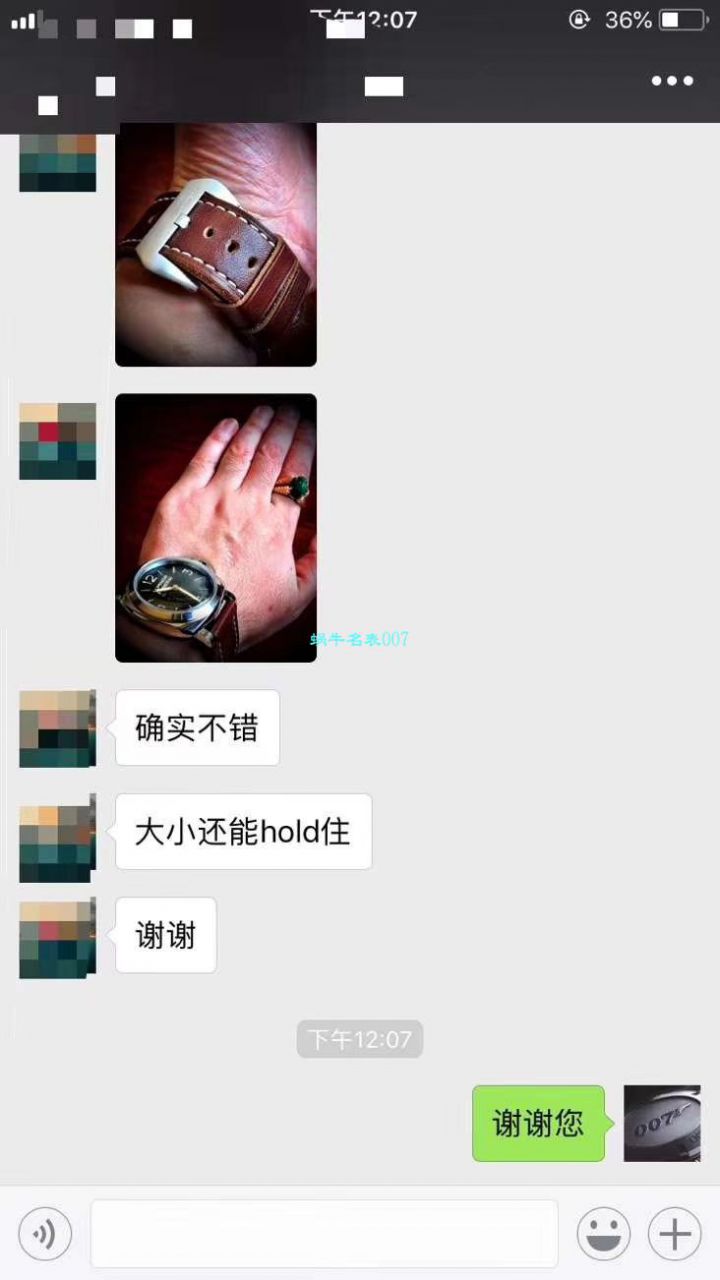Open contact avatar beside 确实不错 message
The height and width of the screenshot is (1280, 720).
(58, 728)
